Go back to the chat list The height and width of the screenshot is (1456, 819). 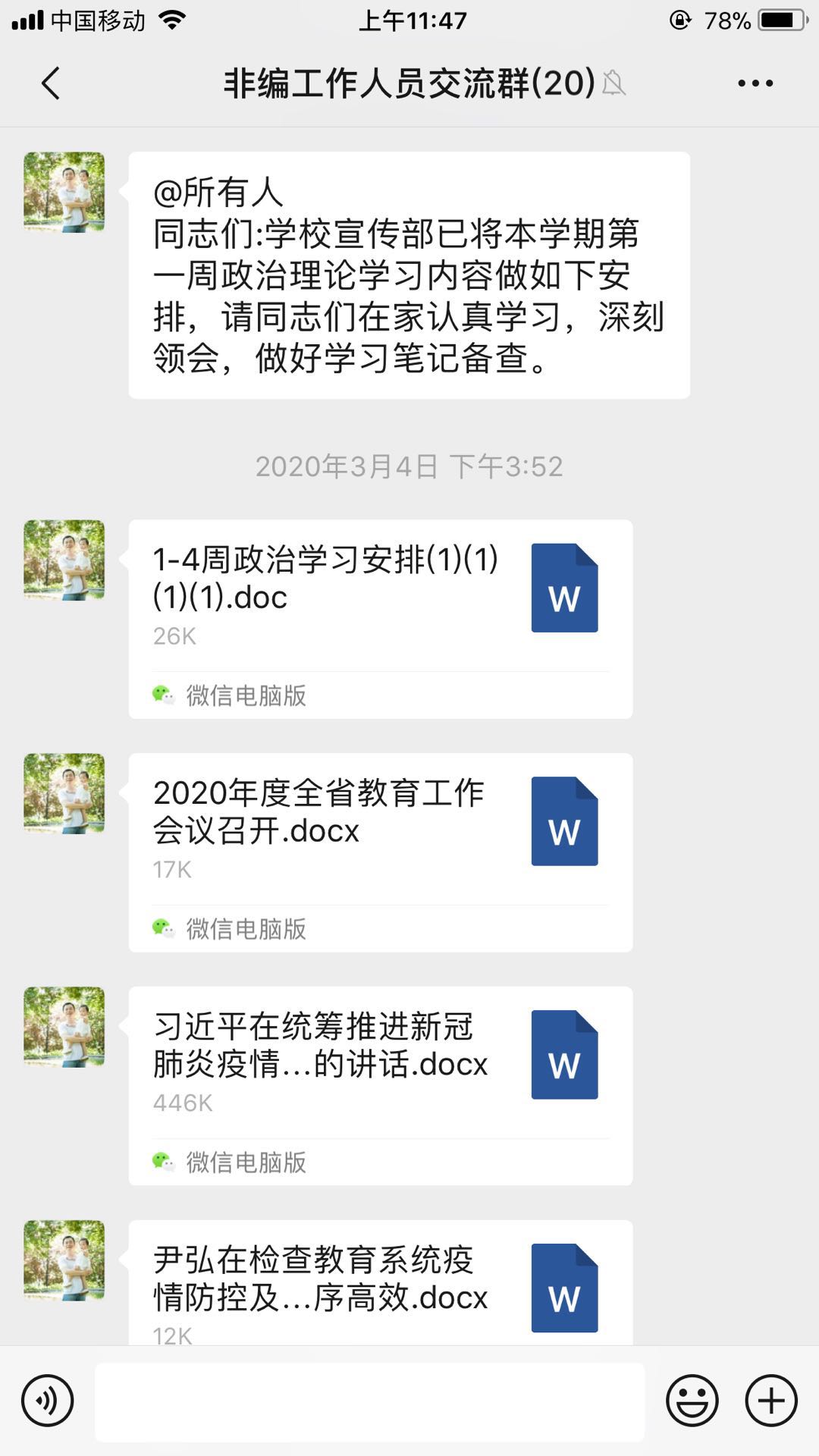(x=50, y=83)
